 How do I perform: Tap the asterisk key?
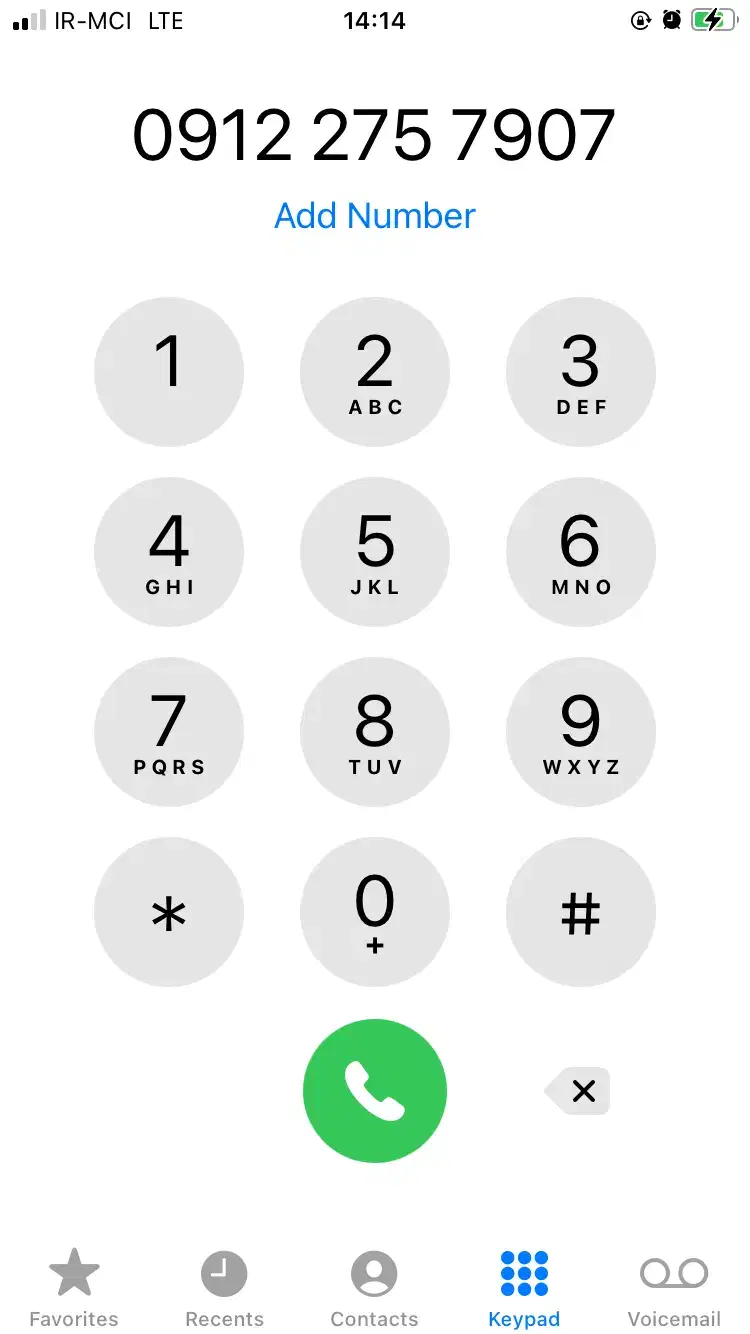pyautogui.click(x=169, y=912)
